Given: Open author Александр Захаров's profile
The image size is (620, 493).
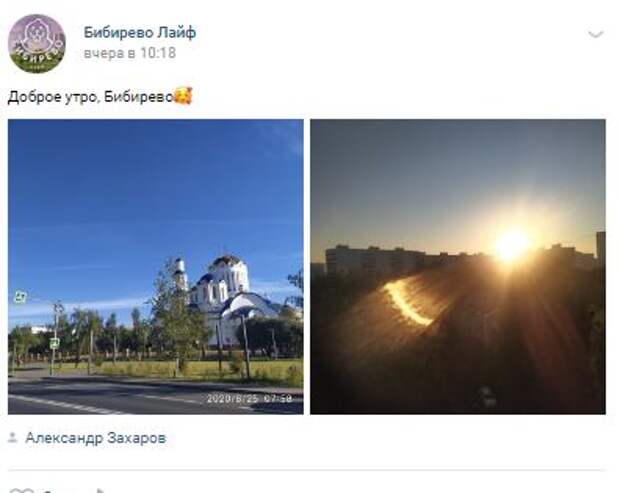Looking at the screenshot, I should 96,438.
